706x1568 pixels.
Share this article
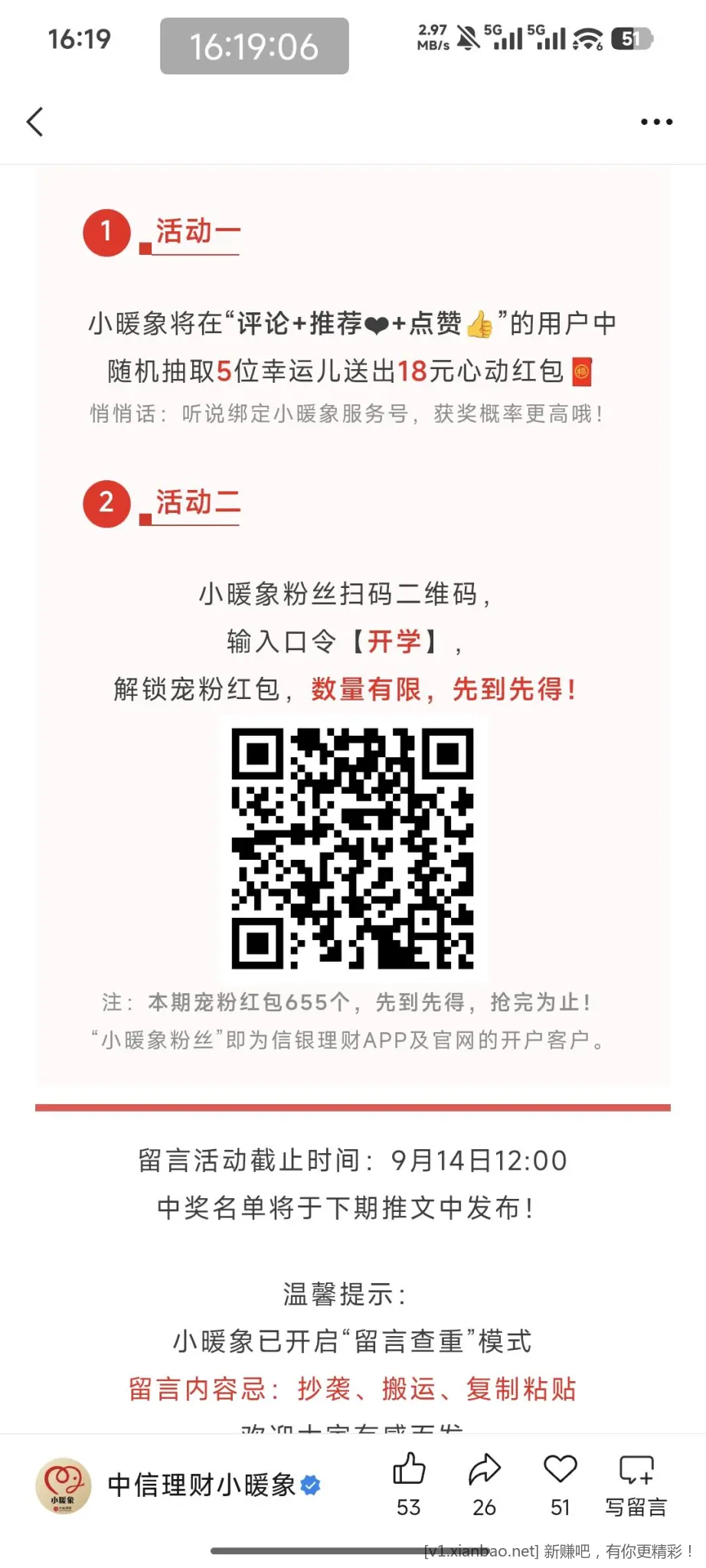click(484, 1484)
